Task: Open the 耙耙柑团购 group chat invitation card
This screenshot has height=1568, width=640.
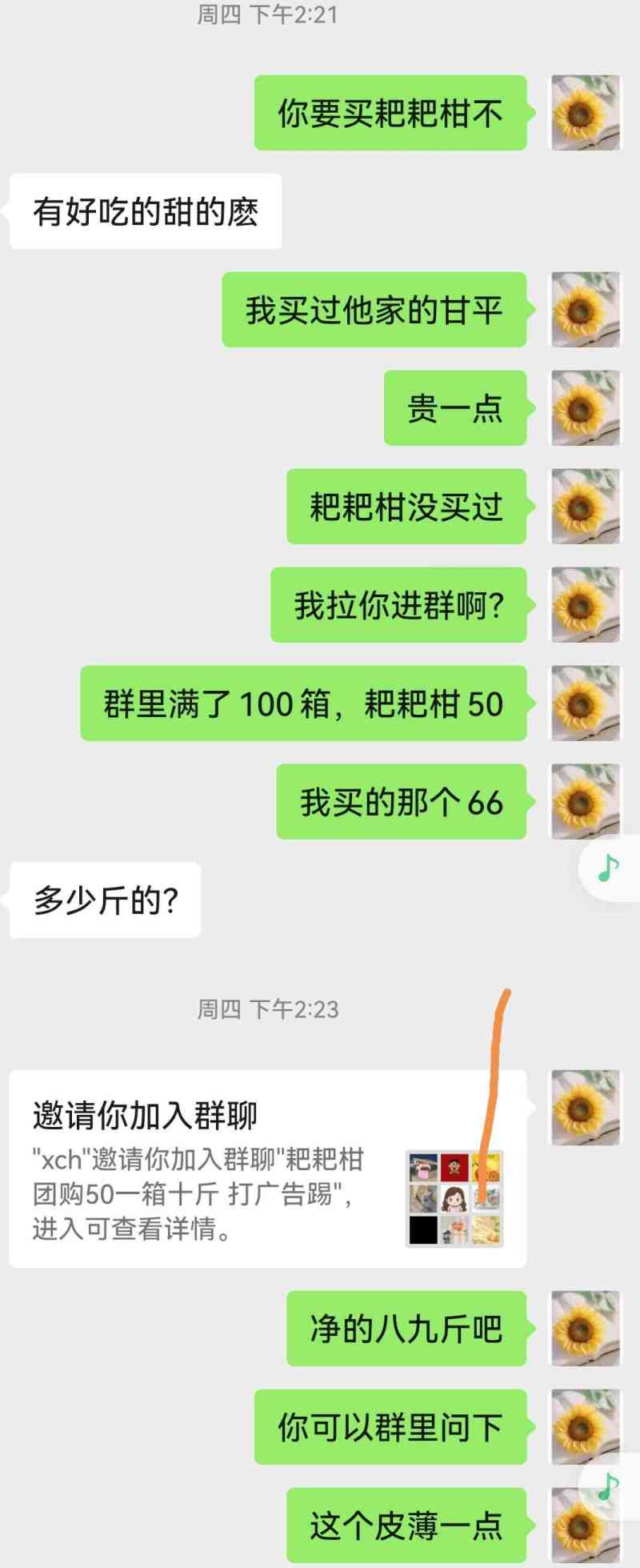Action: (x=267, y=1168)
